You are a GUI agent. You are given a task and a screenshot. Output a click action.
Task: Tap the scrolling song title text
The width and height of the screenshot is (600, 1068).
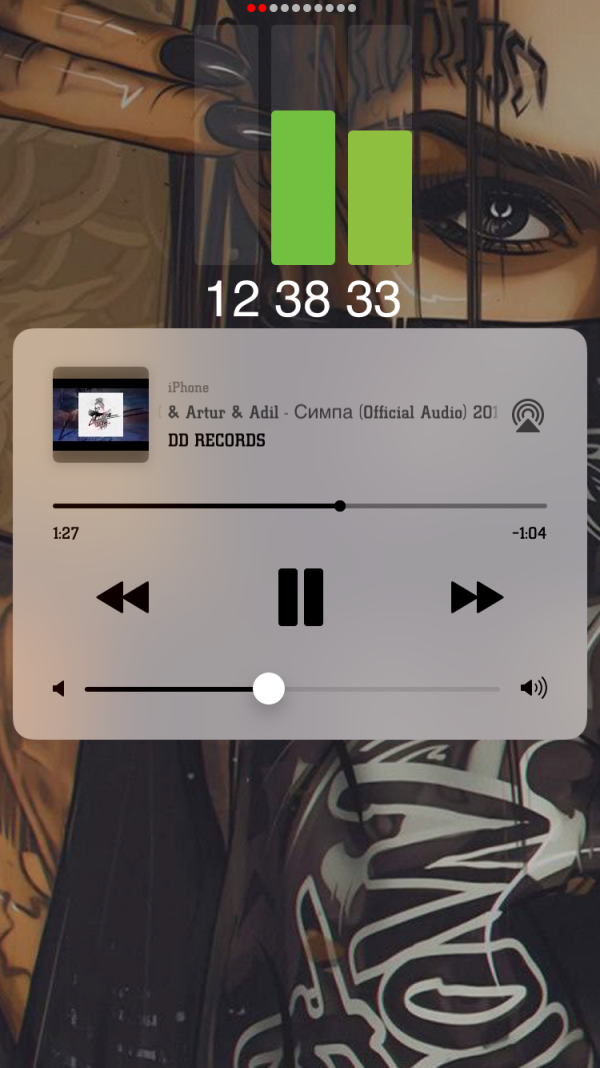coord(332,413)
